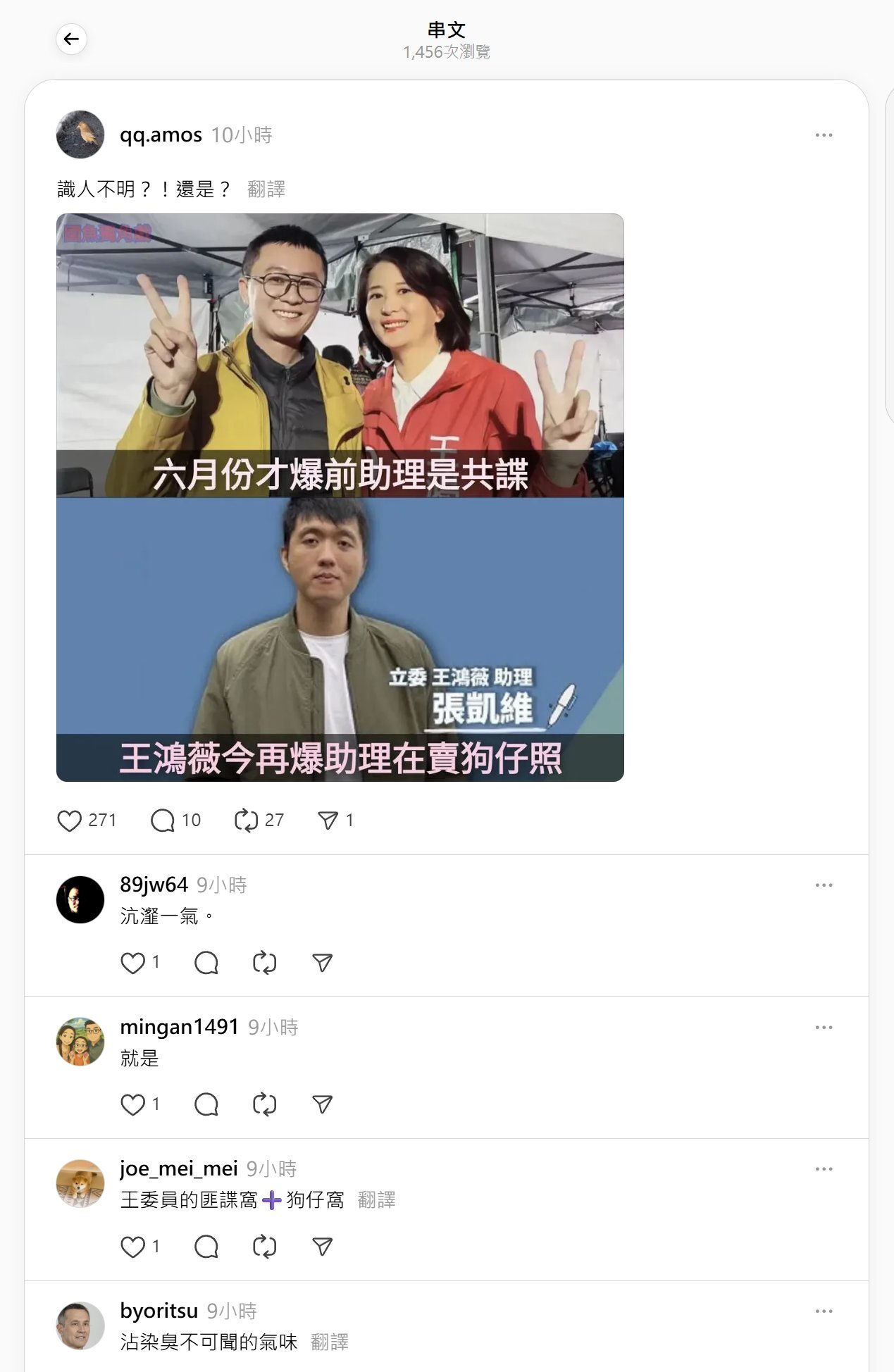The height and width of the screenshot is (1372, 894).
Task: Repost mingan1491's reply
Action: pyautogui.click(x=264, y=1104)
